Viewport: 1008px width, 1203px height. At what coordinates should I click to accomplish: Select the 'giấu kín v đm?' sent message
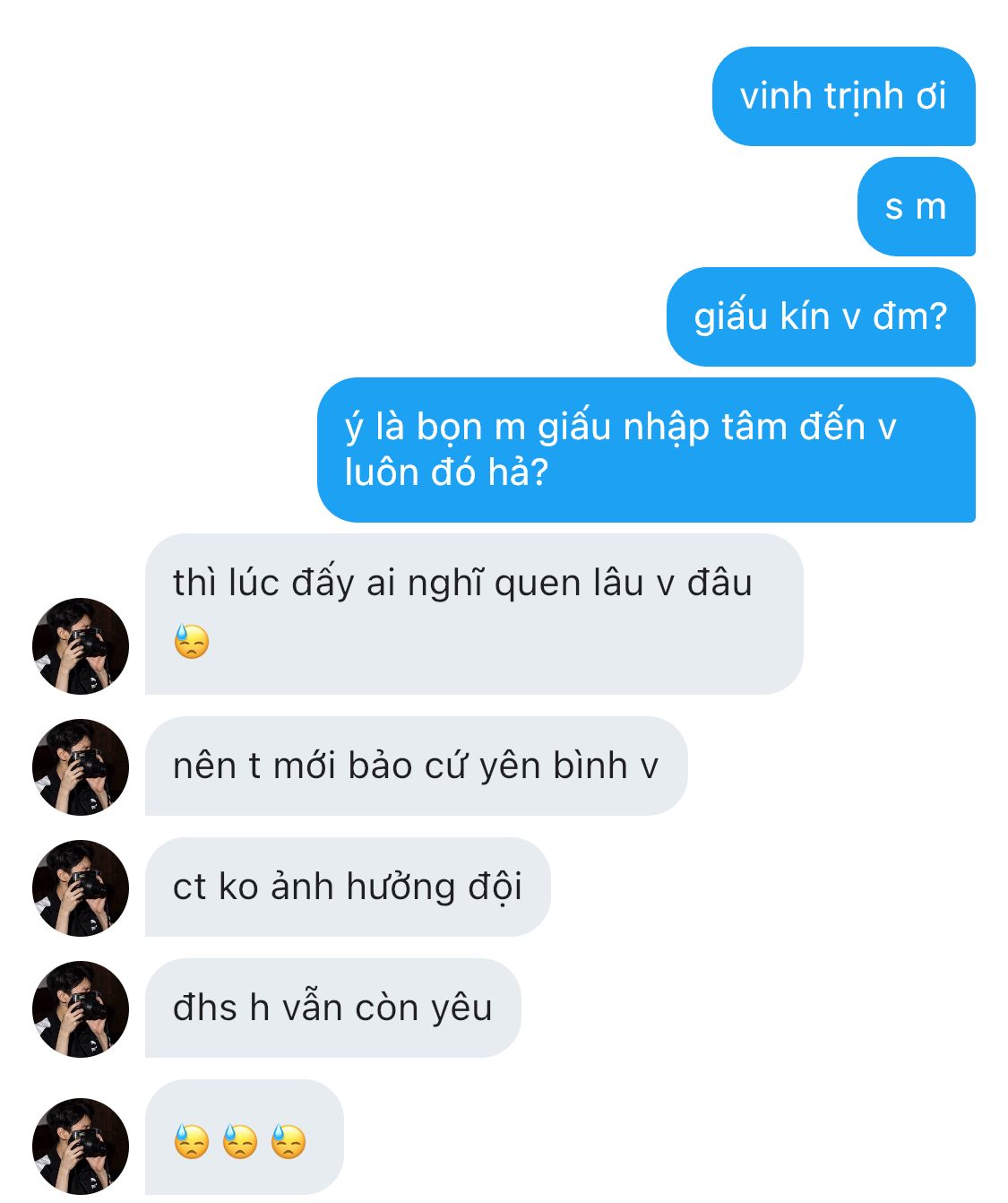coord(821,316)
